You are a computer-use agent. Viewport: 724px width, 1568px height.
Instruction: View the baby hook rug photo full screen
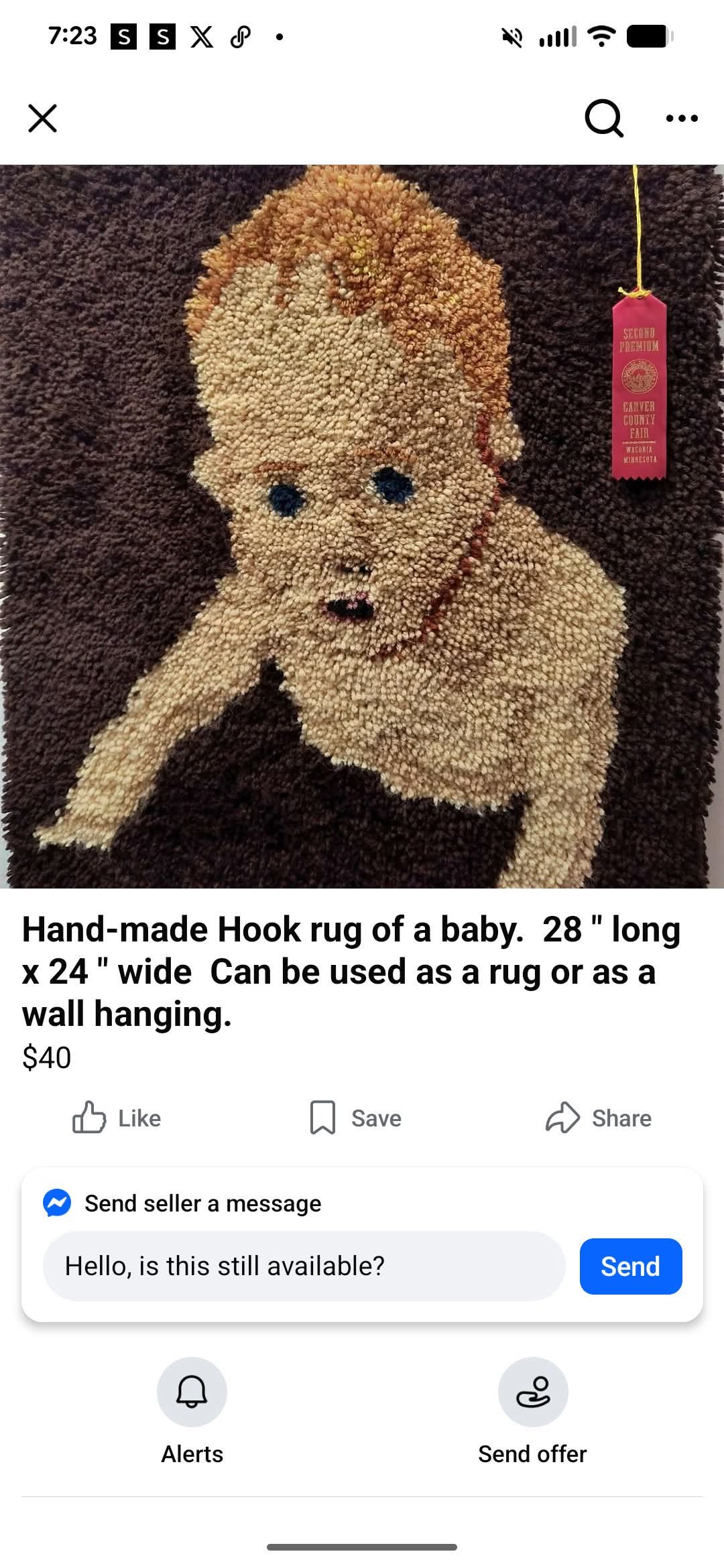(x=362, y=526)
